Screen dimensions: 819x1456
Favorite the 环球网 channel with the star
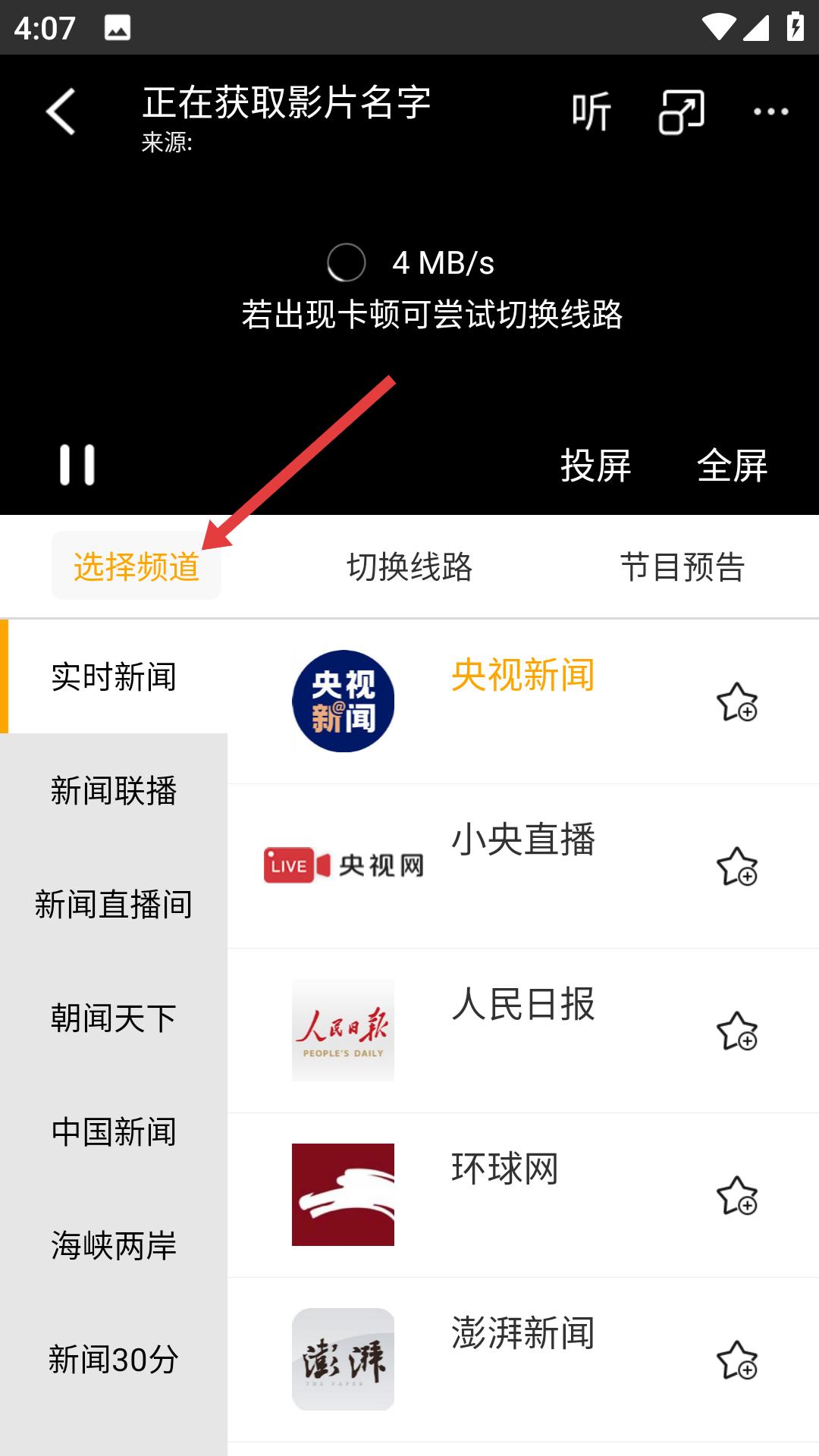tap(737, 1194)
